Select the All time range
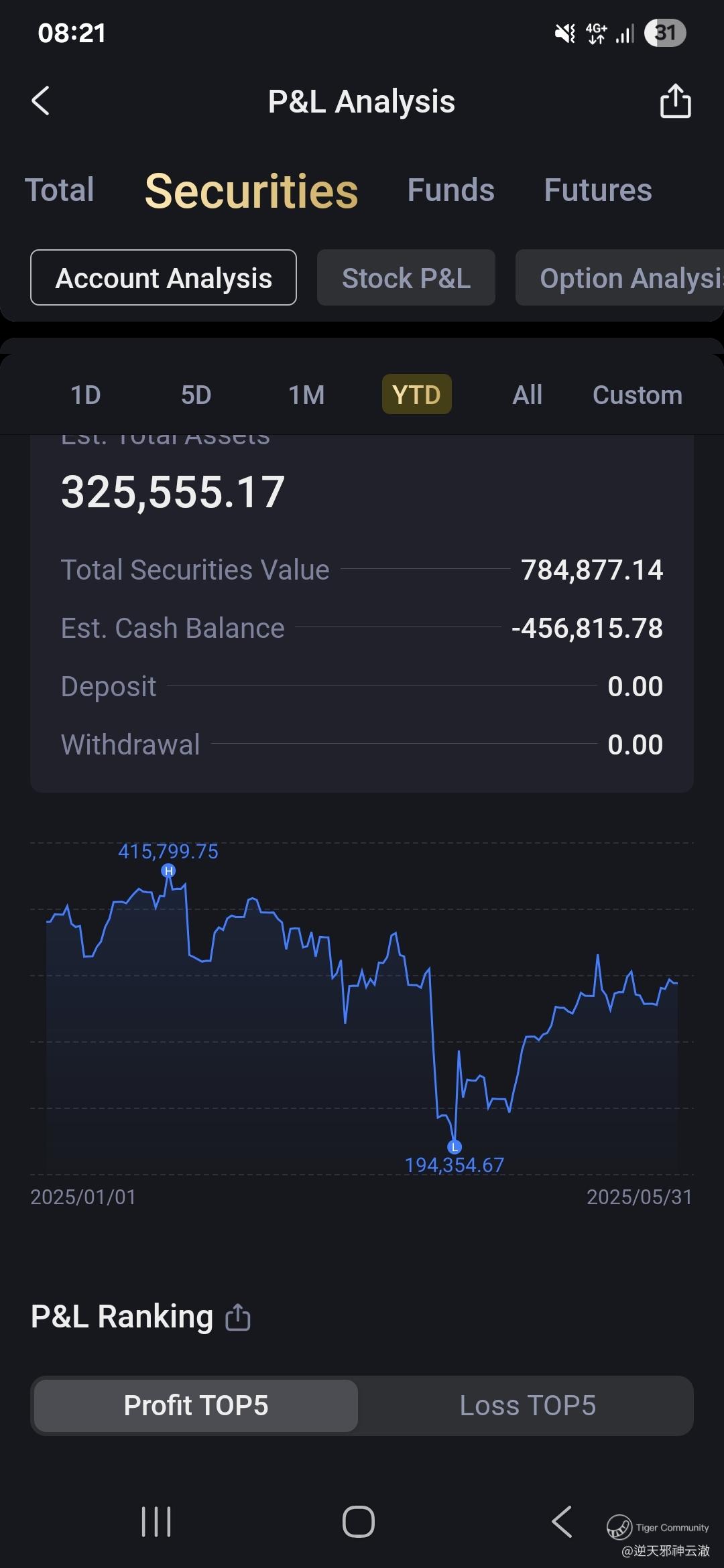 527,395
